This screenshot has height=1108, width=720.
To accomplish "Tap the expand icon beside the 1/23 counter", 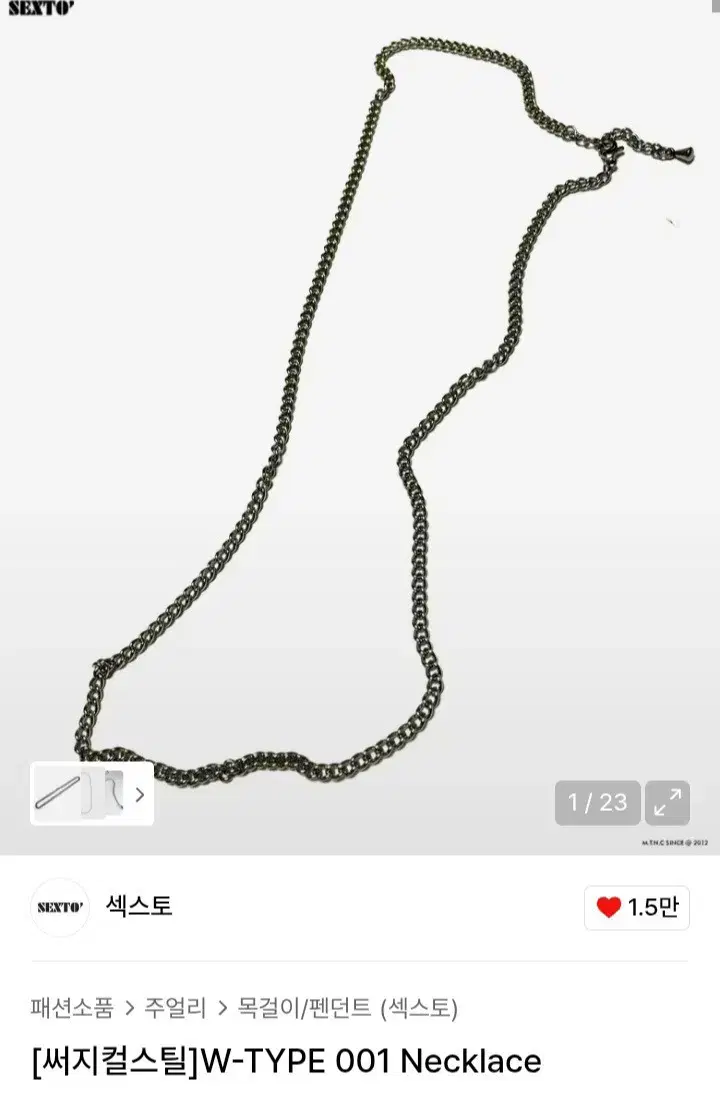I will 668,803.
